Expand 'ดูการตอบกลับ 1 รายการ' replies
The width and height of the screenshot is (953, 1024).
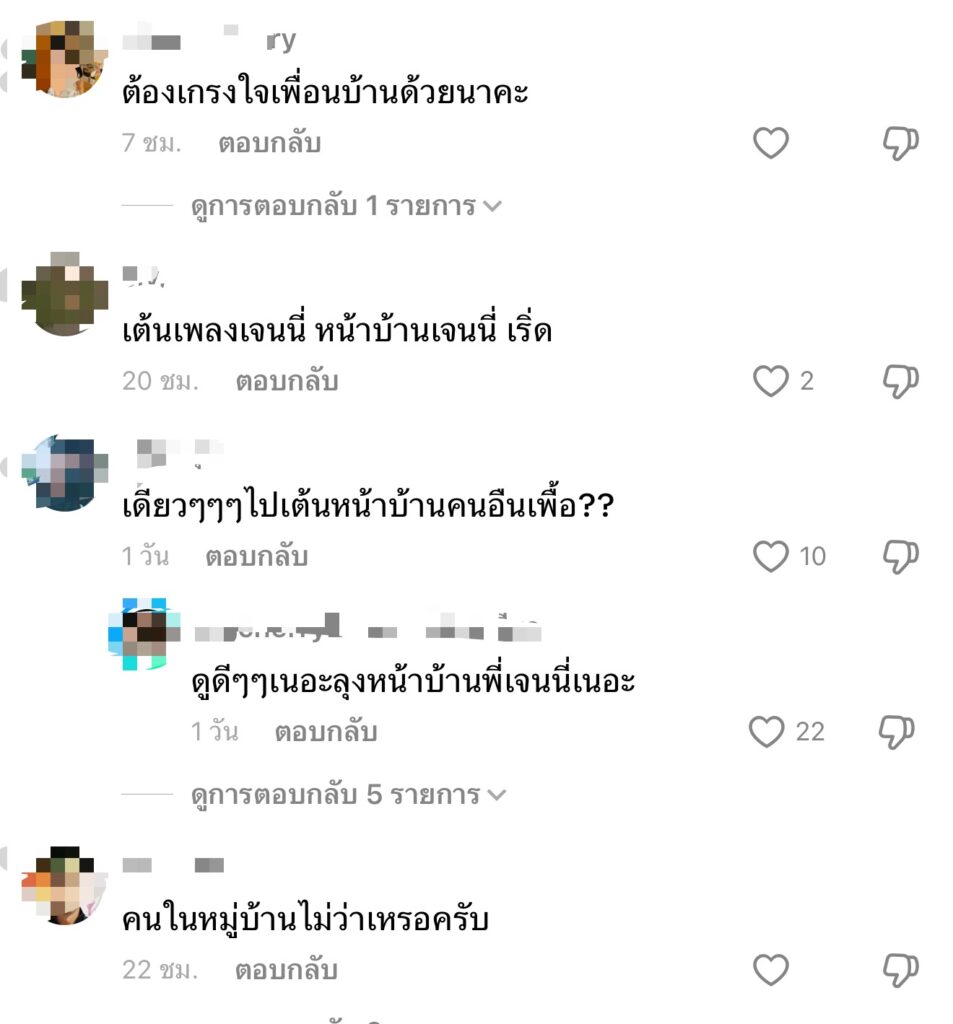click(346, 207)
